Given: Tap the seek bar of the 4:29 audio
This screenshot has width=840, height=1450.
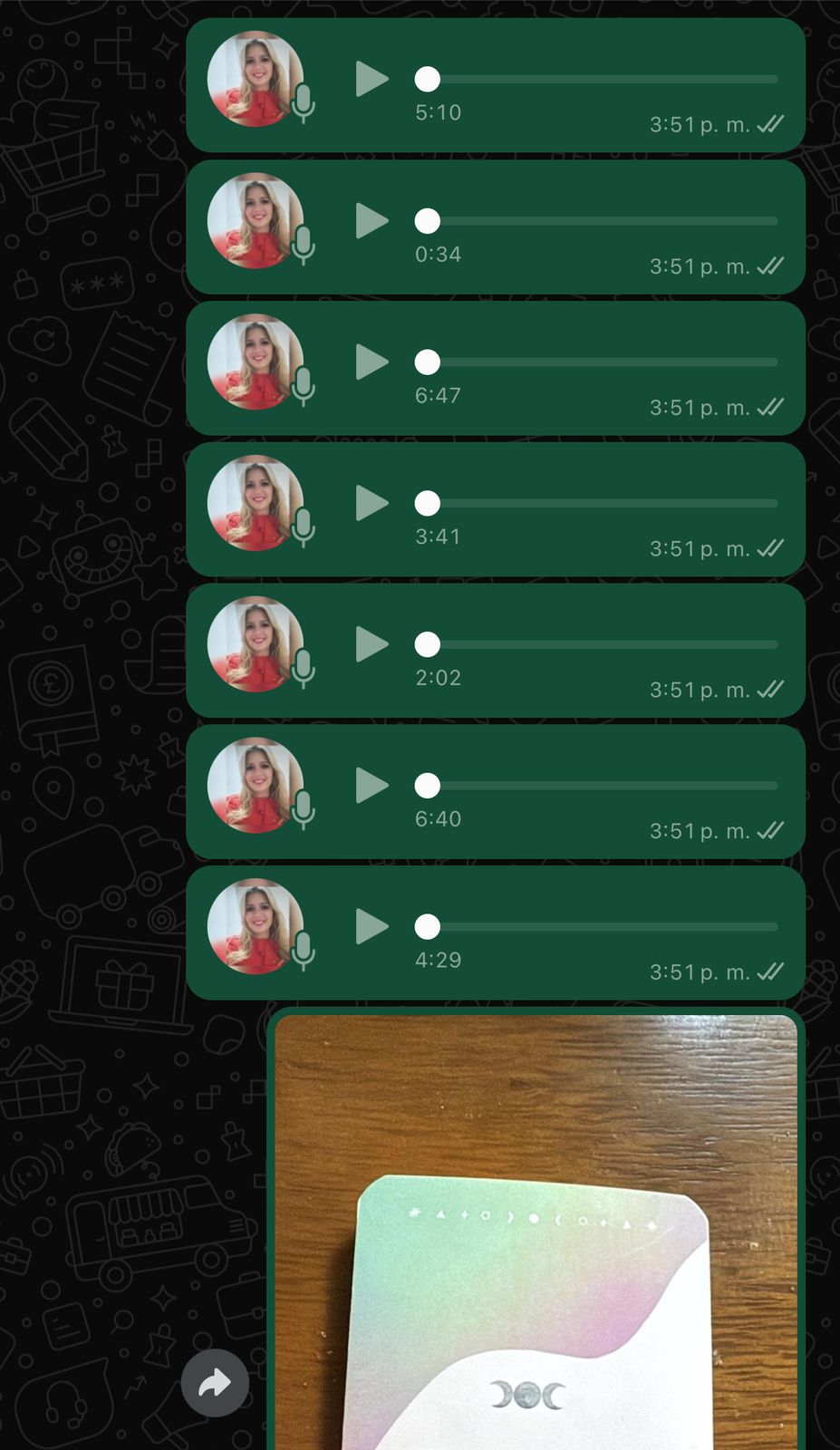Looking at the screenshot, I should click(x=598, y=927).
